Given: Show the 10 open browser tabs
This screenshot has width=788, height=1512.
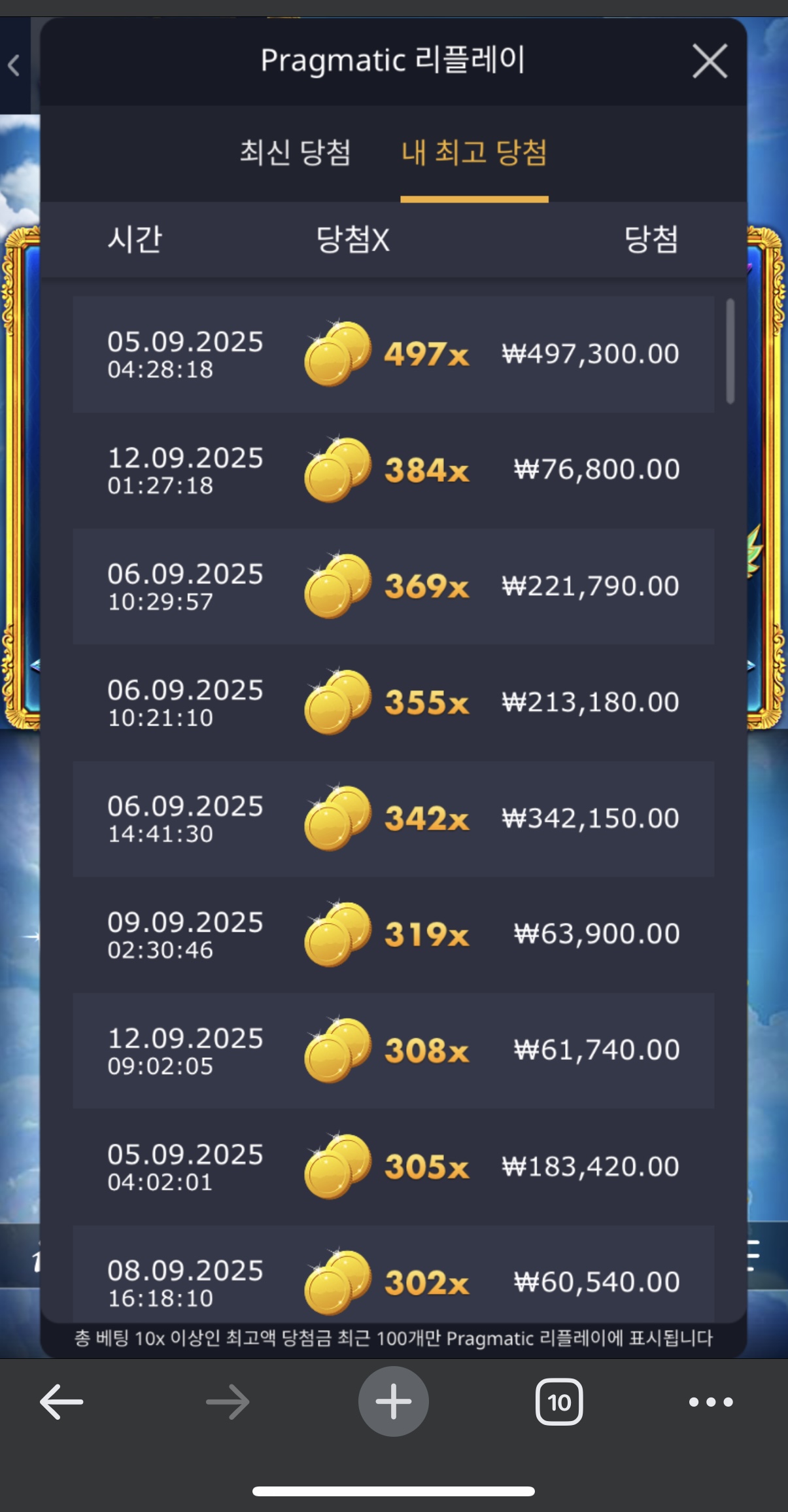Looking at the screenshot, I should point(559,1401).
